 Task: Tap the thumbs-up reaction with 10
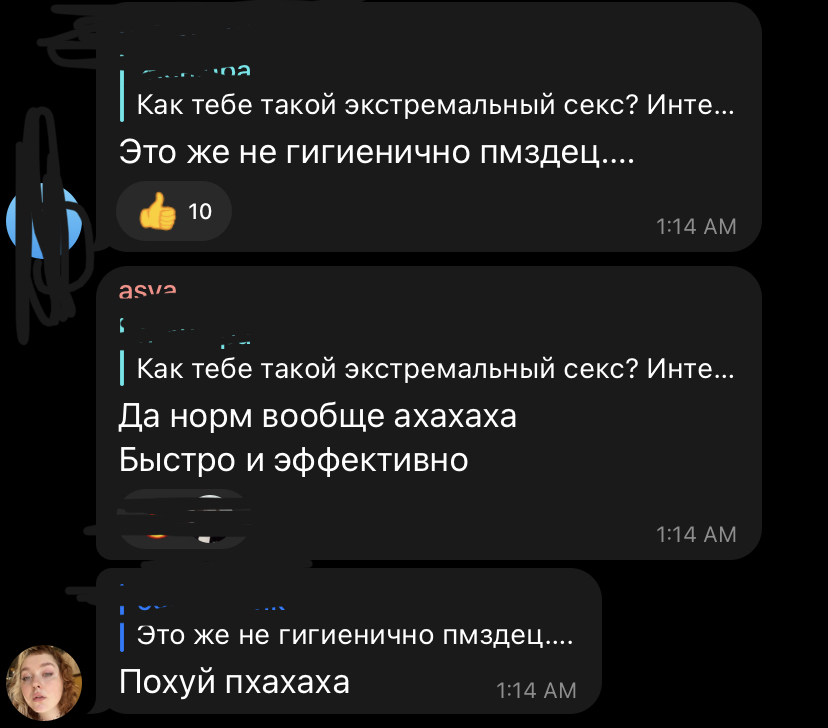(173, 211)
